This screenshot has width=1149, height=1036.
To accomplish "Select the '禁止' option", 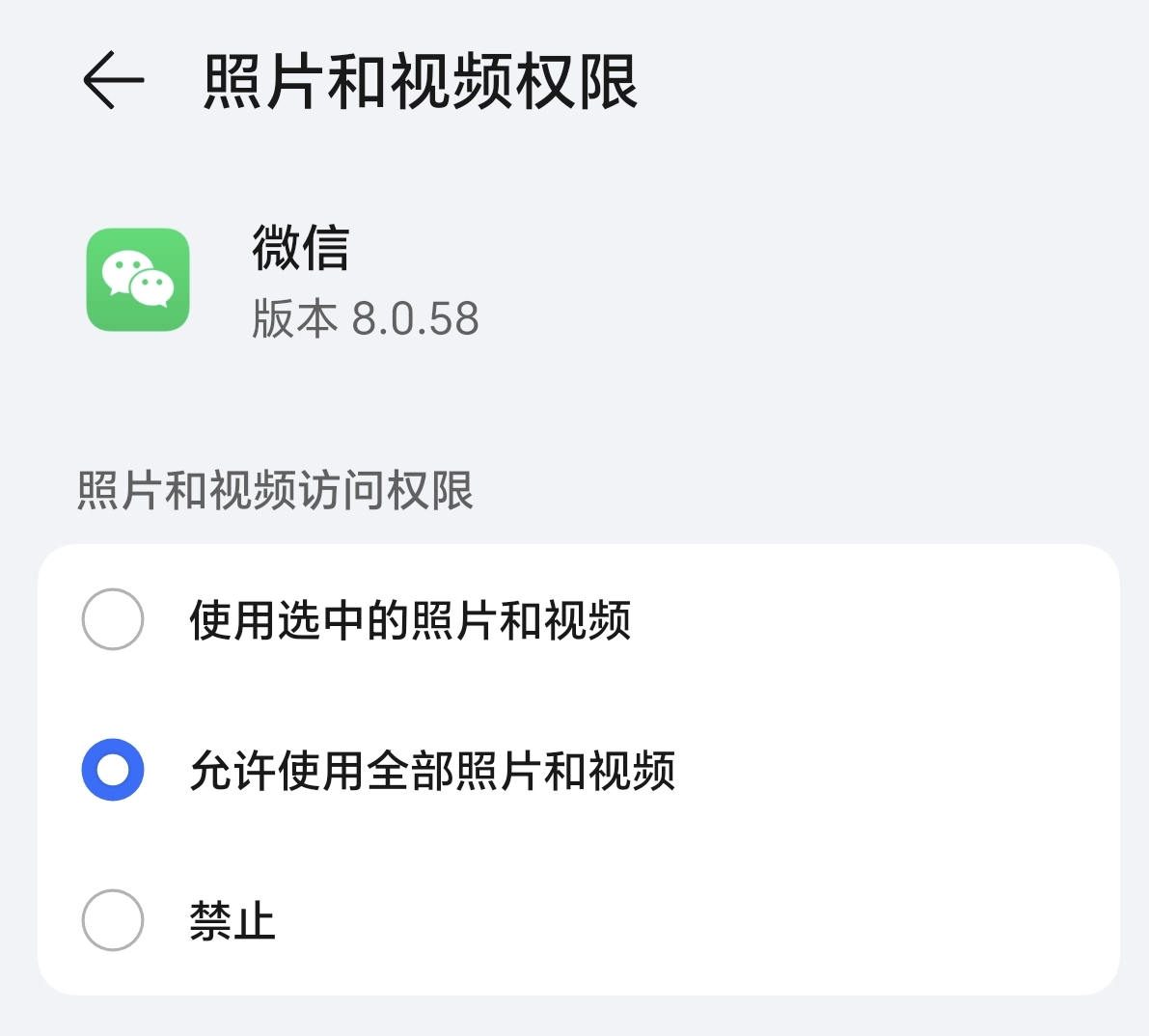I will (x=113, y=920).
